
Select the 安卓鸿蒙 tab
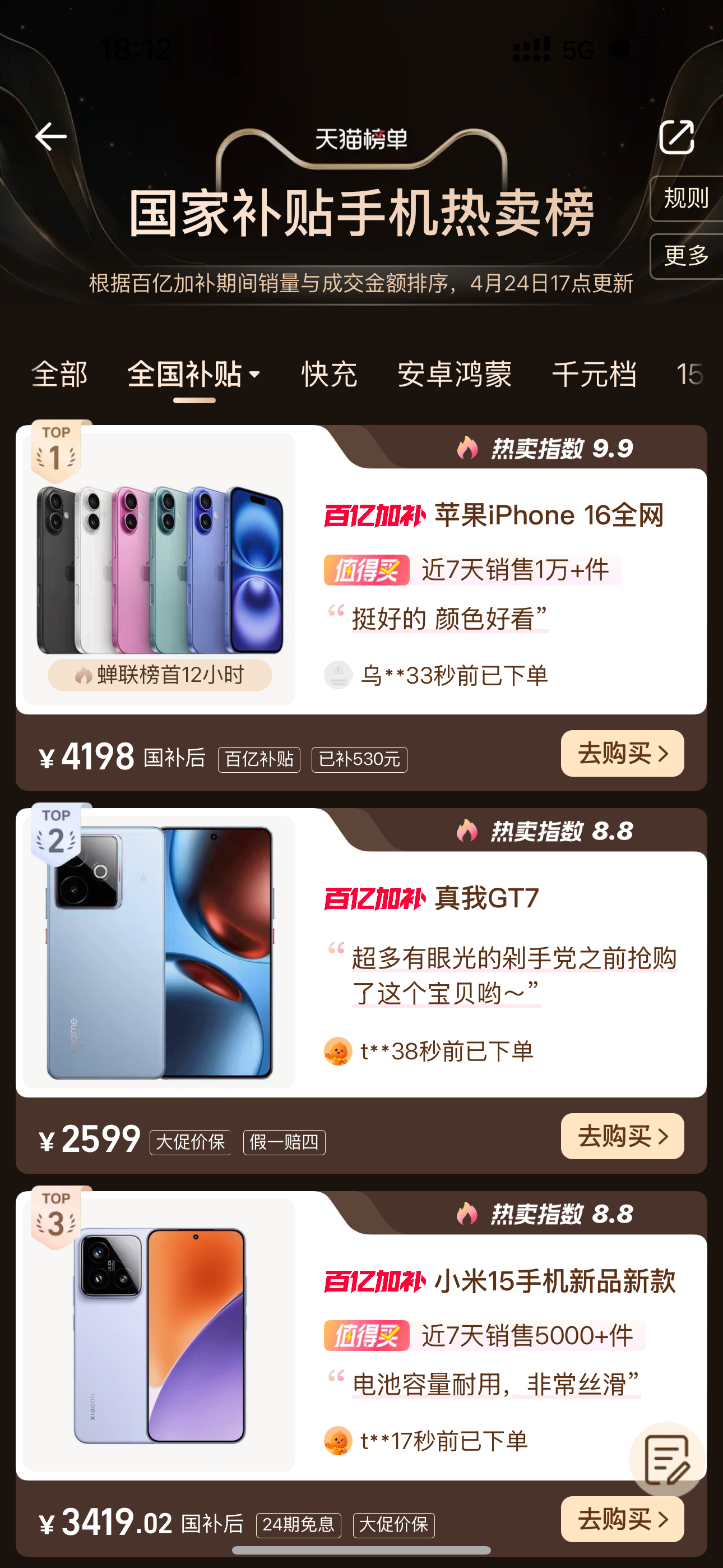point(455,373)
